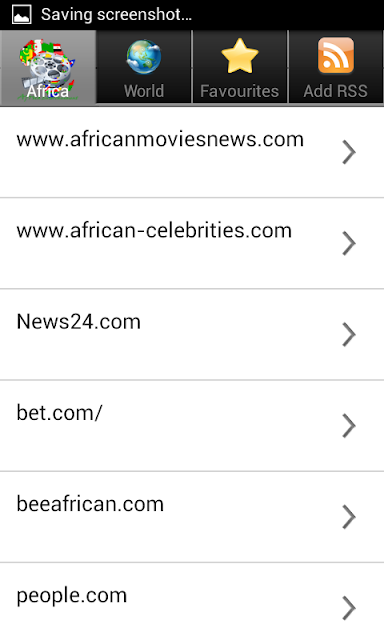The height and width of the screenshot is (640, 384).
Task: Open the Favourites tab
Action: (x=240, y=67)
